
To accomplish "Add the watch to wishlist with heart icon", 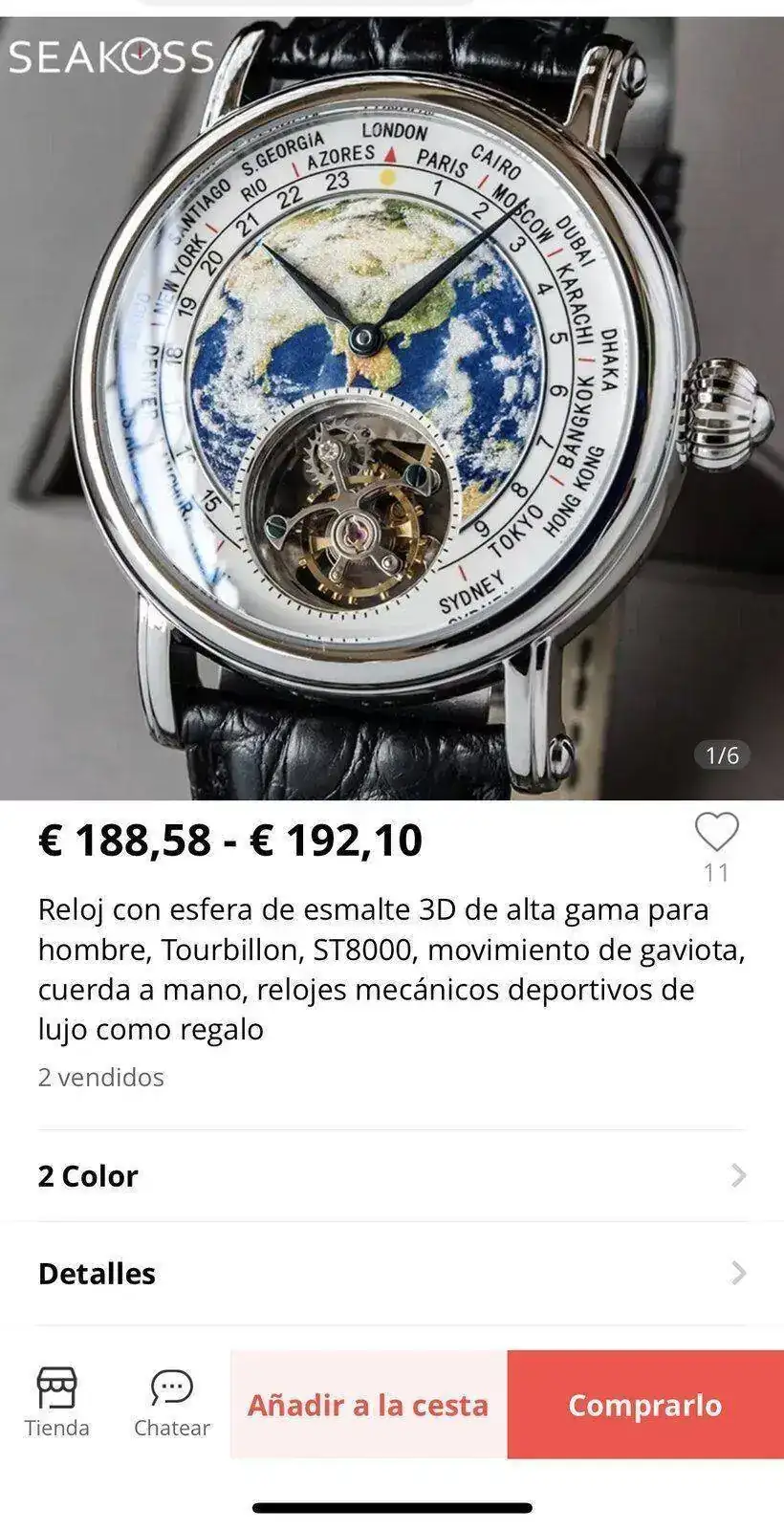I will point(716,832).
